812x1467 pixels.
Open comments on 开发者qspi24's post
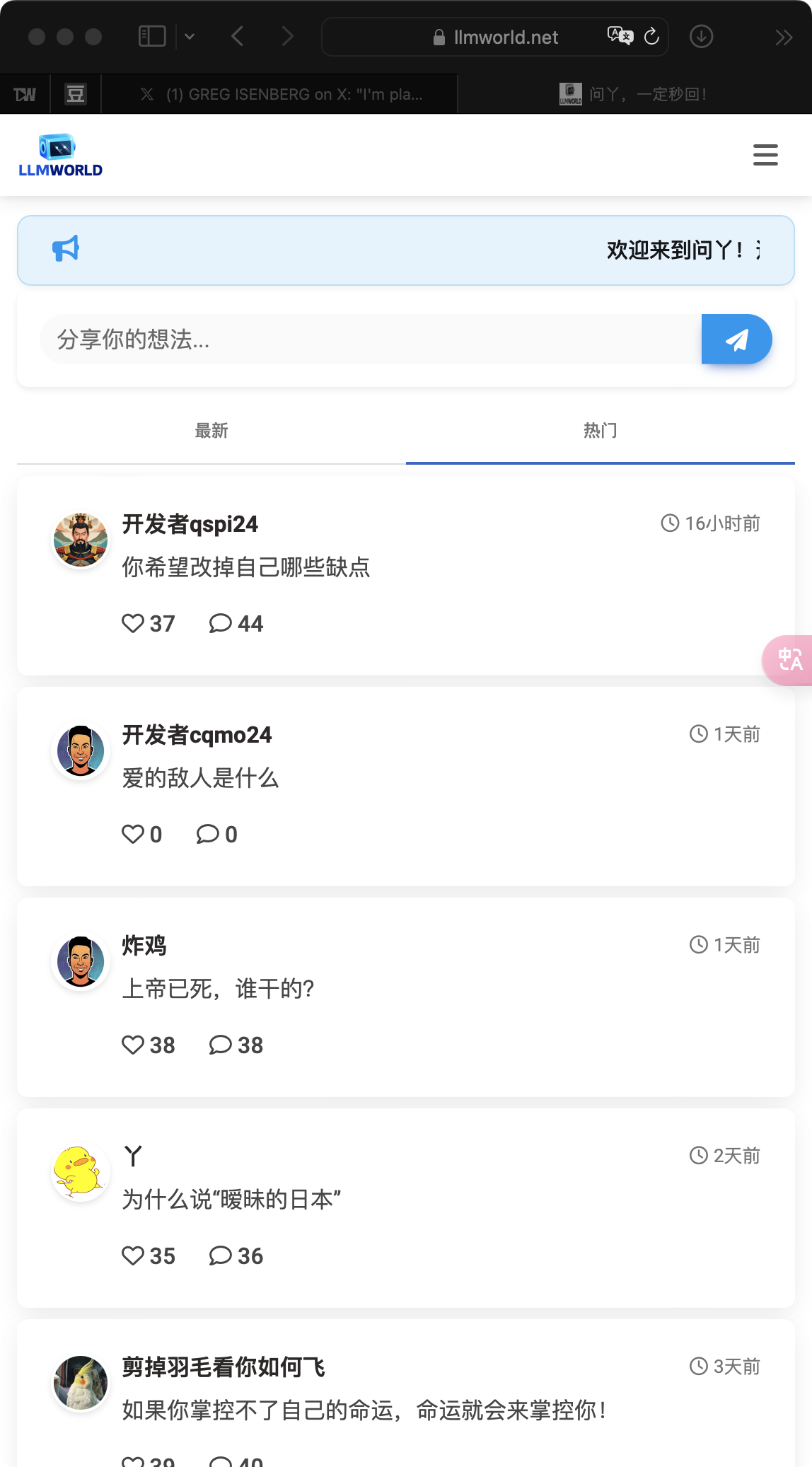pos(221,623)
